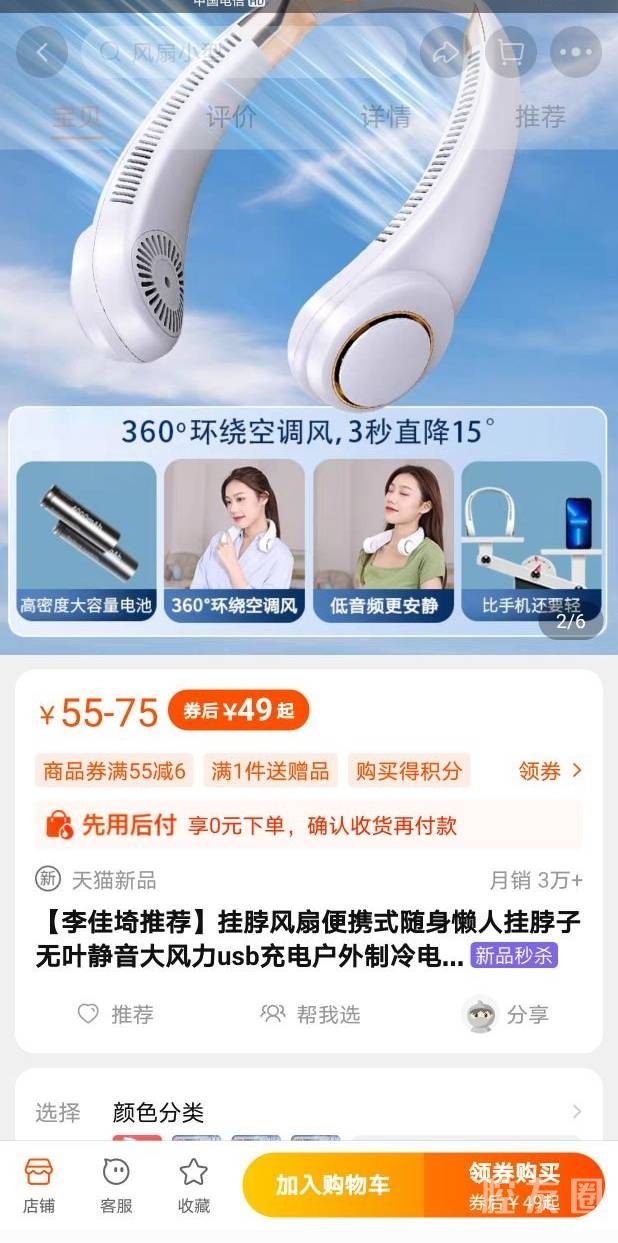Switch to the 评价 tab

tap(231, 117)
